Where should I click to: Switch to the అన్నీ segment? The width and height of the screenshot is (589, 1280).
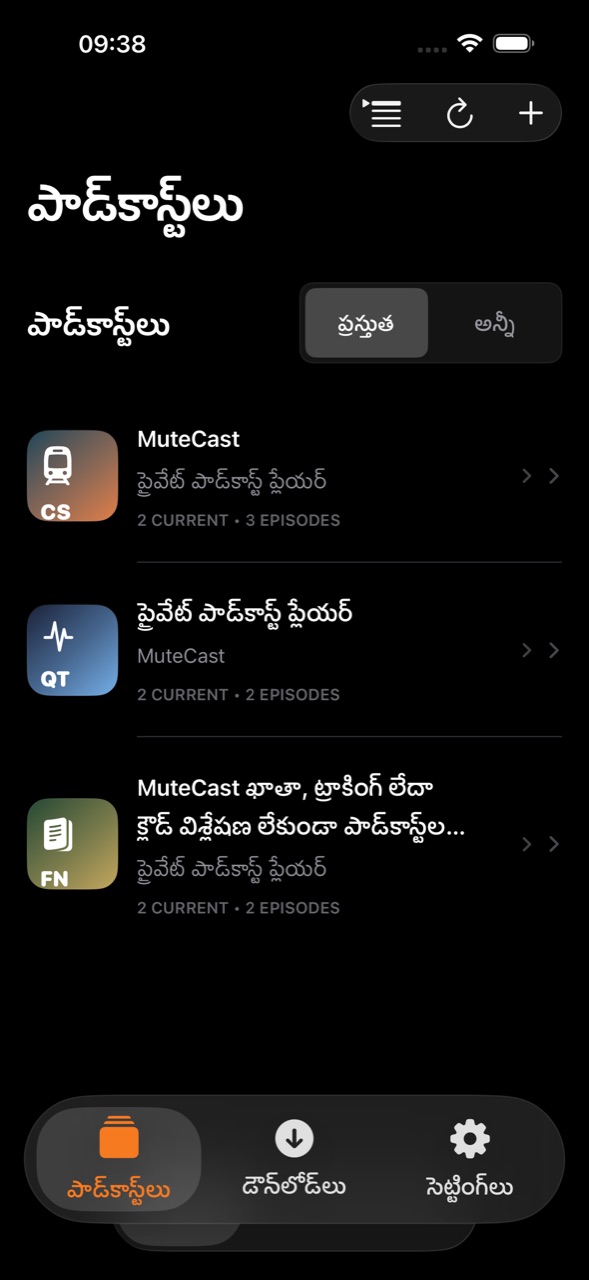point(494,323)
